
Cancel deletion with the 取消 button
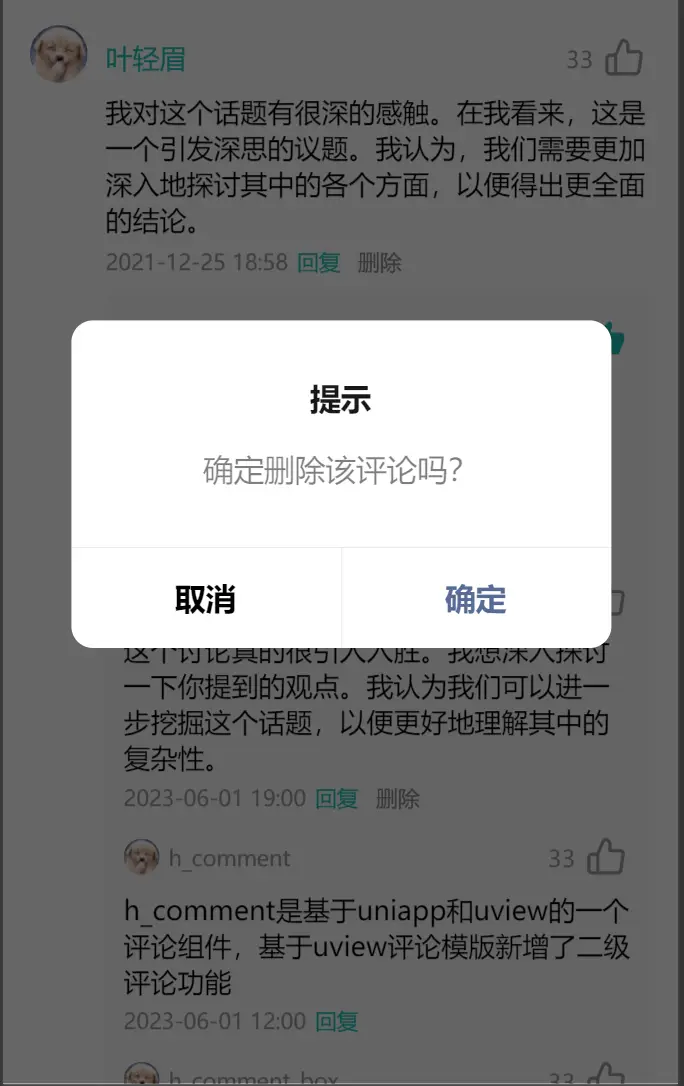pos(206,599)
